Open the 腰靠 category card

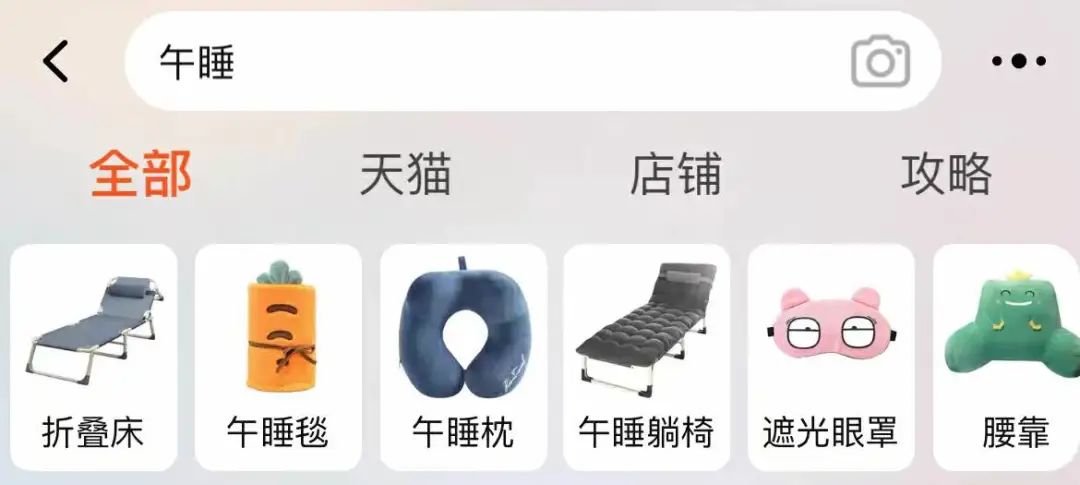1010,357
